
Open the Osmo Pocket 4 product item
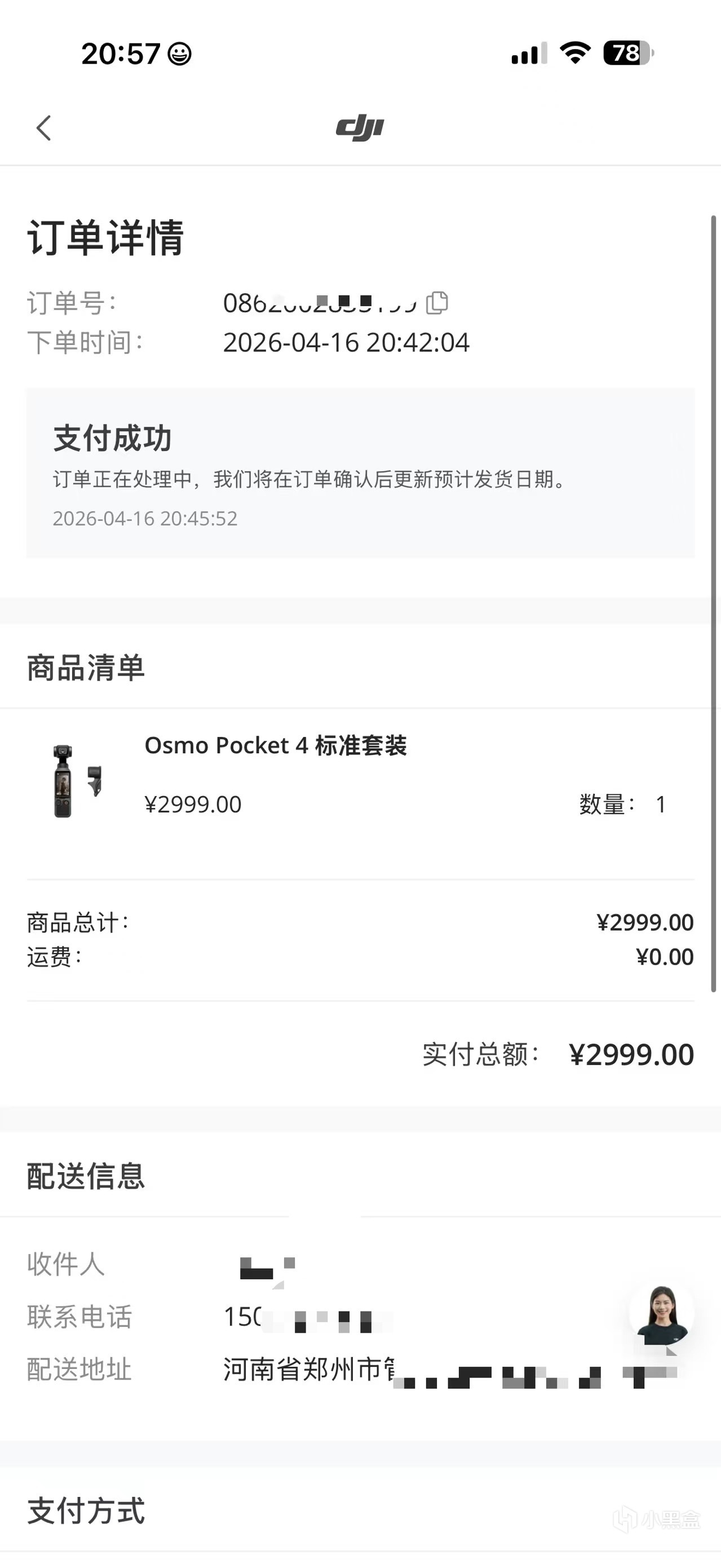(x=275, y=745)
